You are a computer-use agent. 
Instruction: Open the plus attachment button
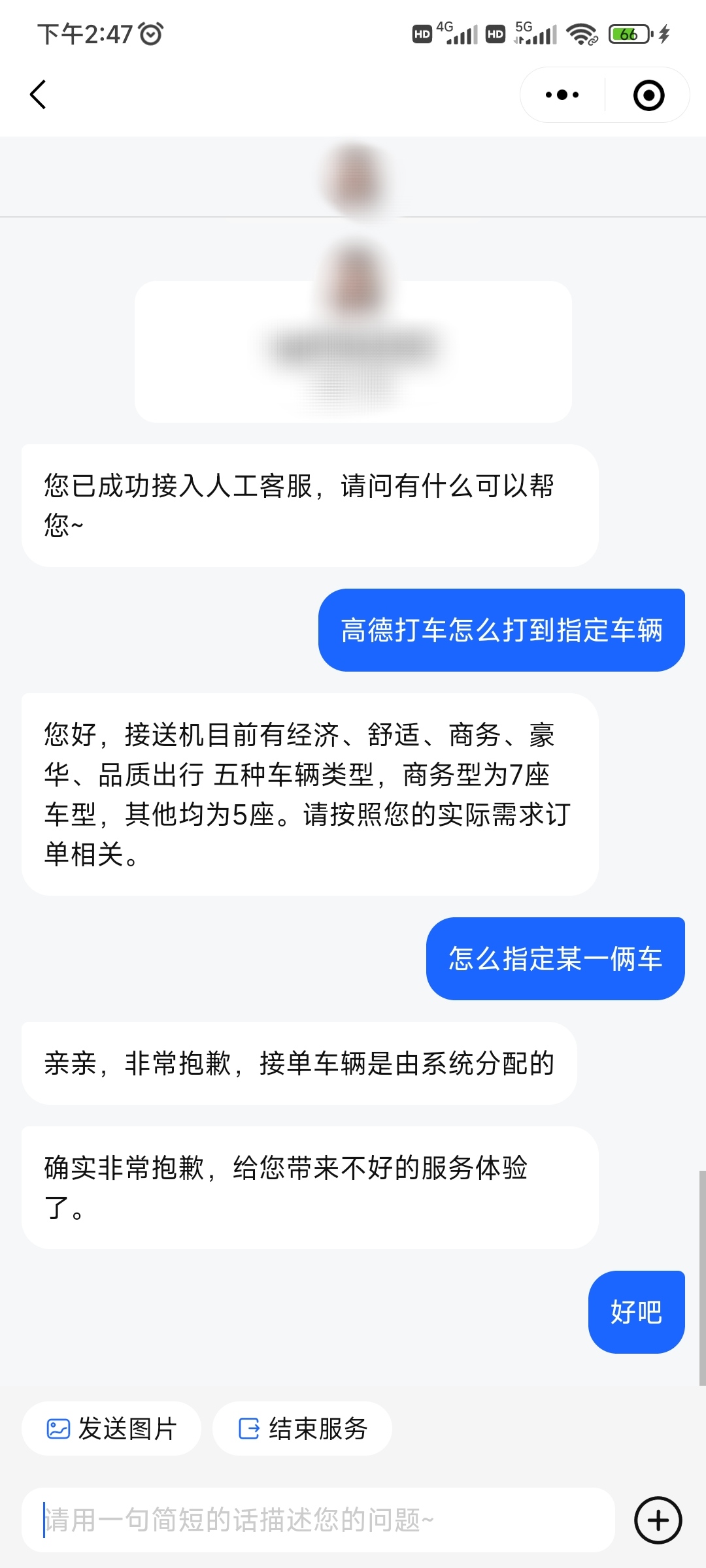(x=658, y=1520)
